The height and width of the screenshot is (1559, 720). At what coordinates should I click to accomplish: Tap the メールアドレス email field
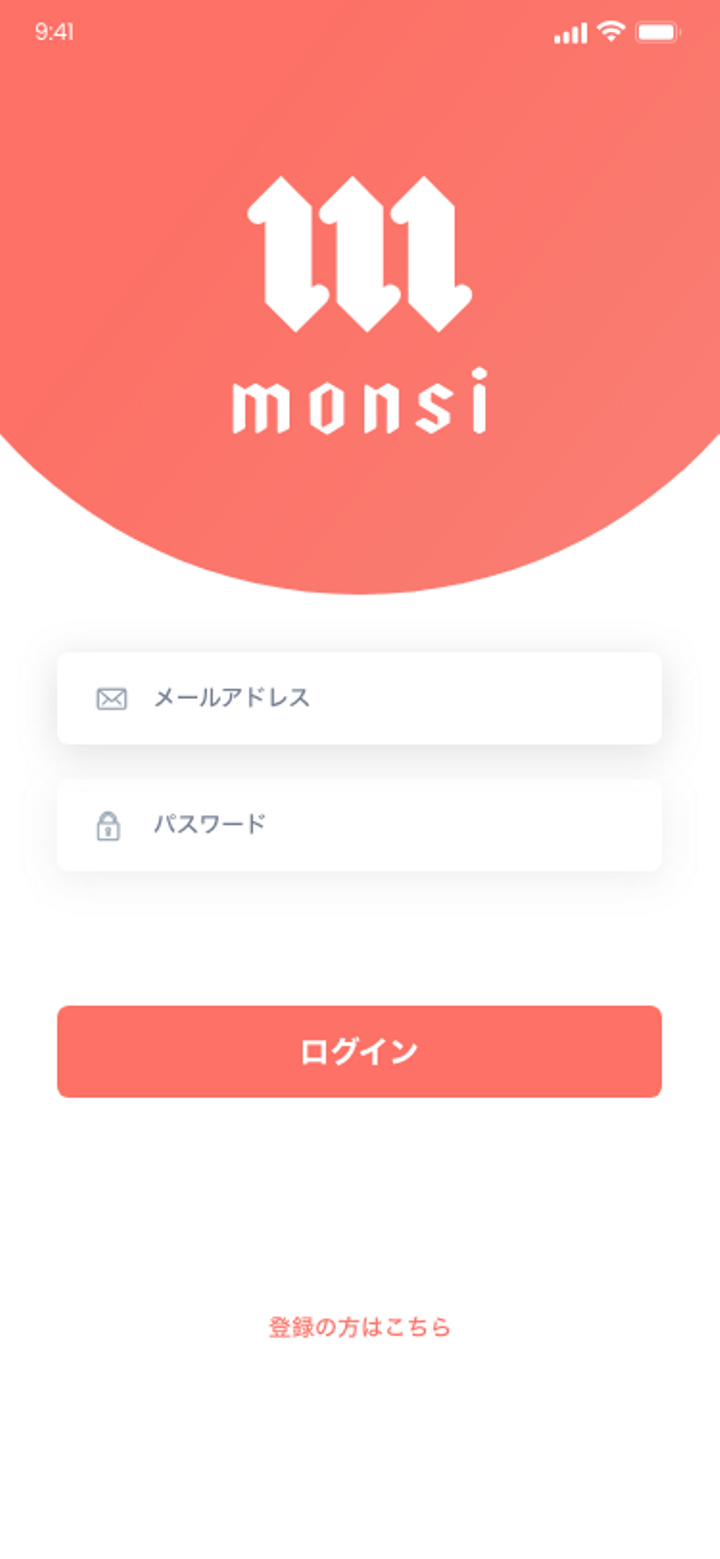pyautogui.click(x=359, y=698)
